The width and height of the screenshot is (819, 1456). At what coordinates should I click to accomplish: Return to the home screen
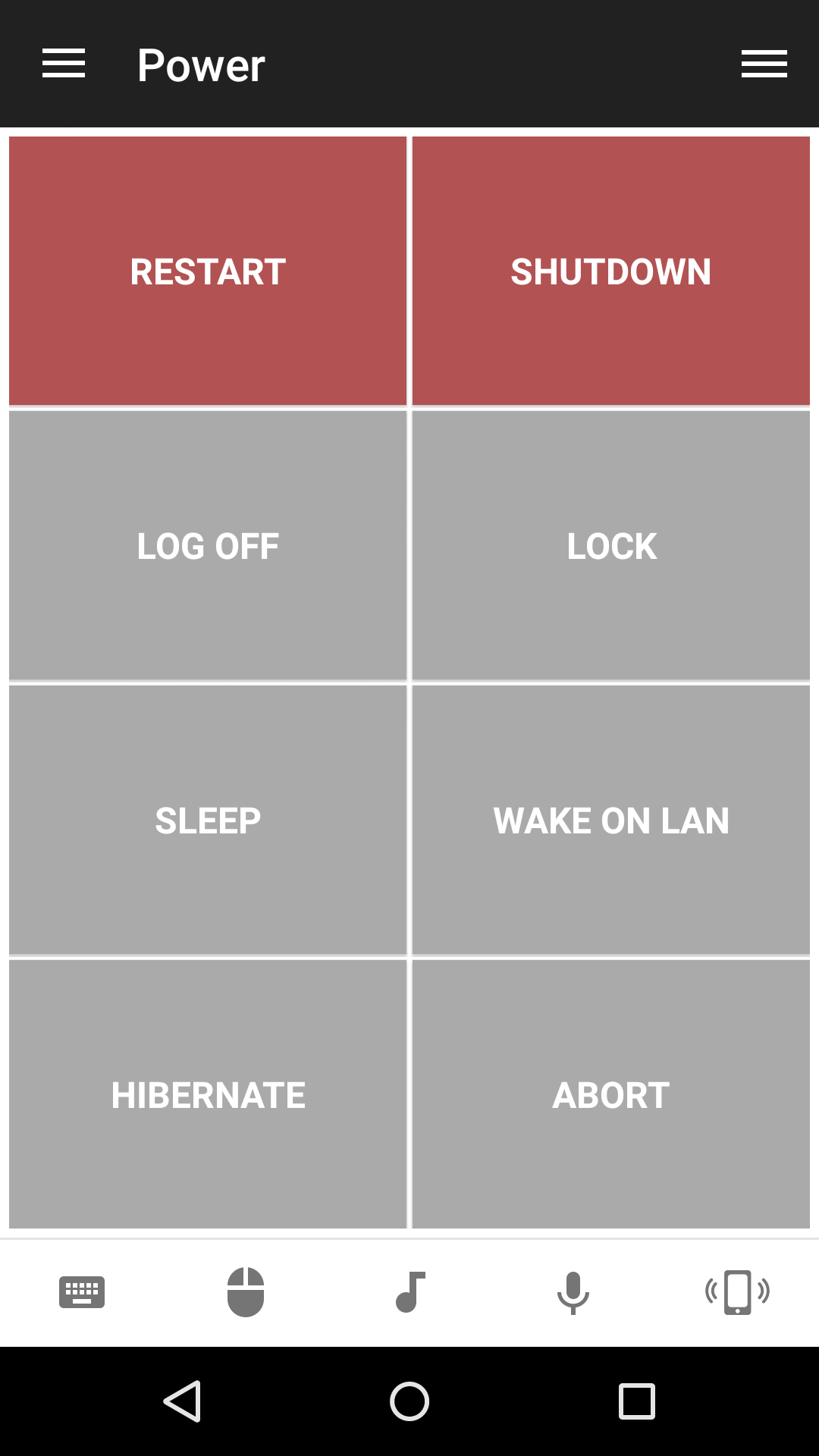[409, 1401]
